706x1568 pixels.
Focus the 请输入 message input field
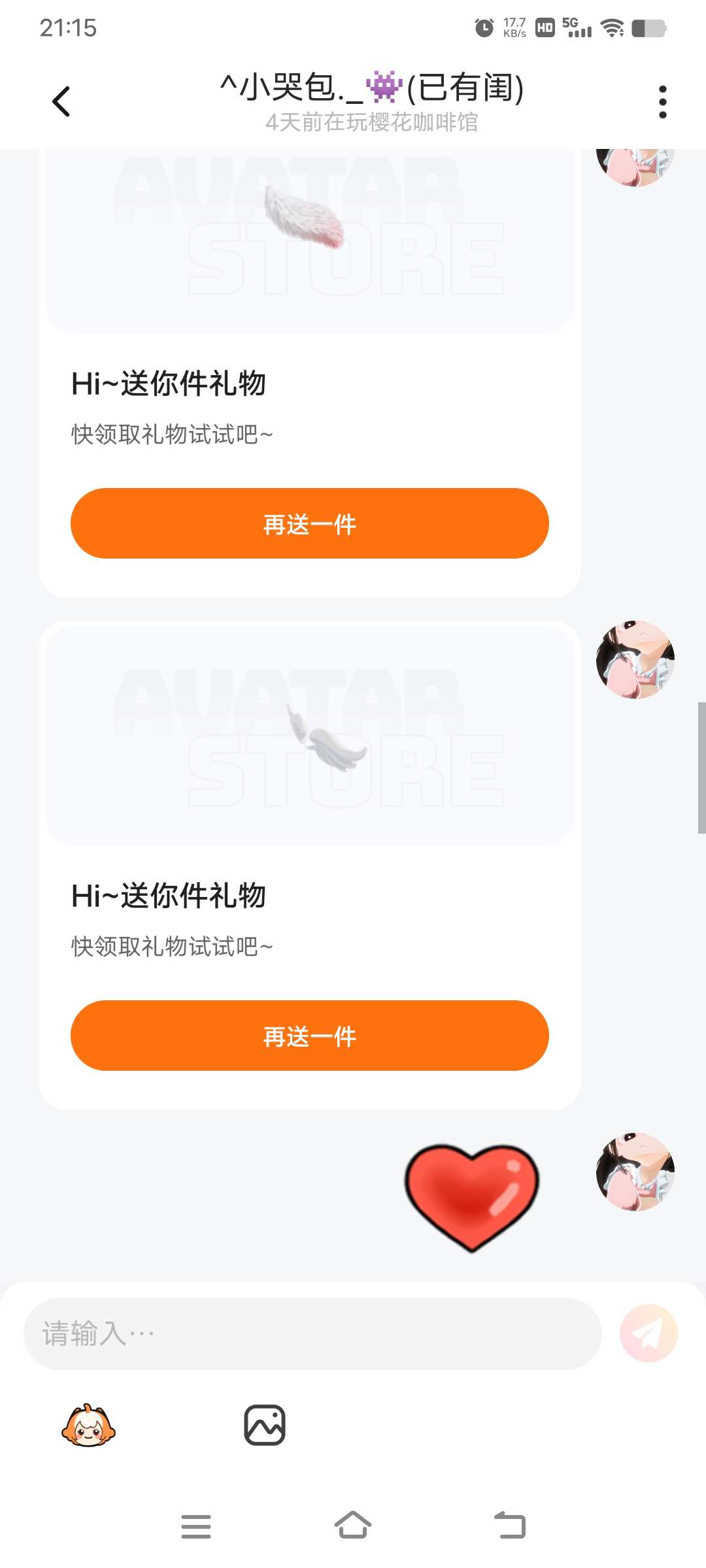[312, 1333]
